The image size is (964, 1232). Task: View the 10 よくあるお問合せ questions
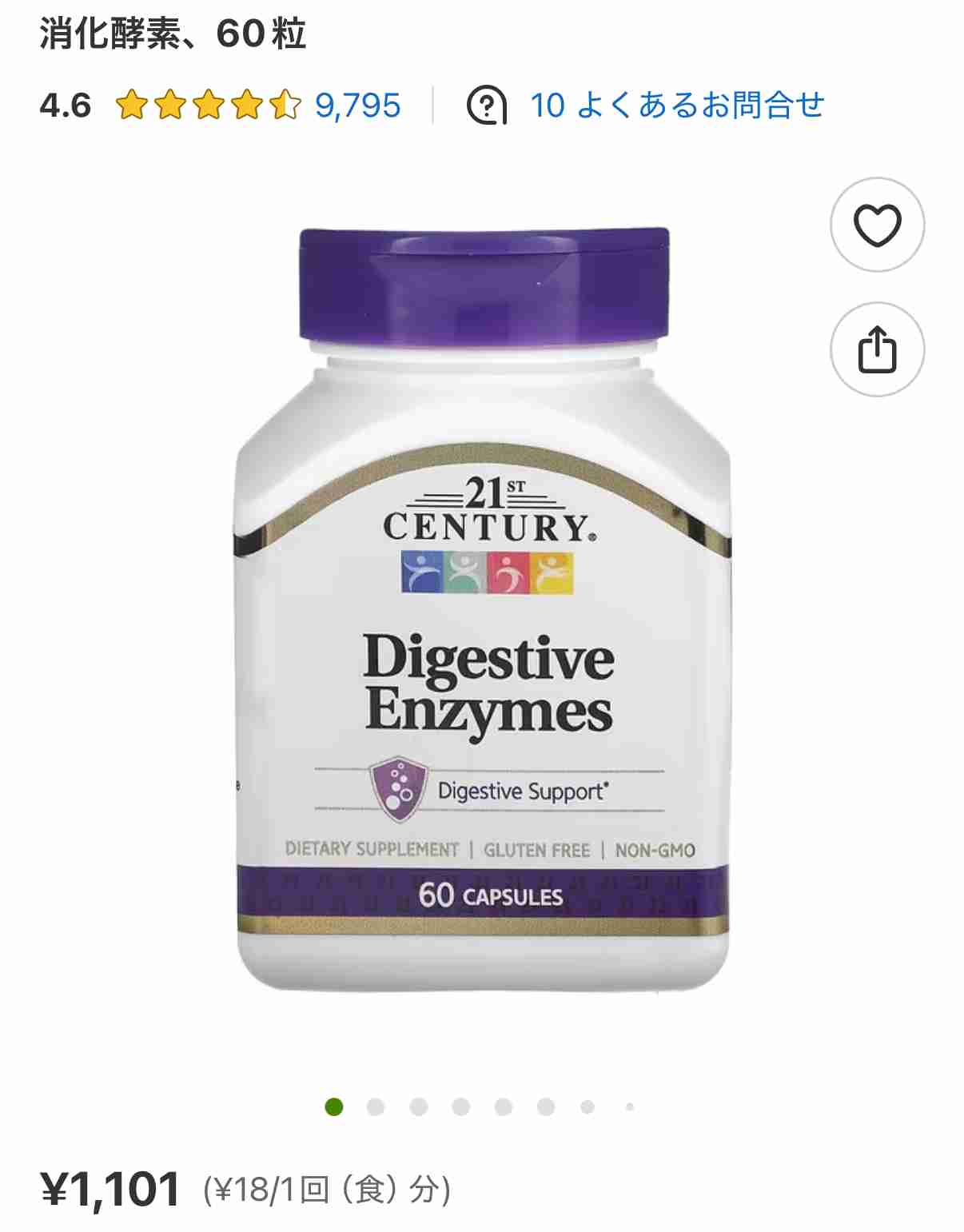[675, 106]
